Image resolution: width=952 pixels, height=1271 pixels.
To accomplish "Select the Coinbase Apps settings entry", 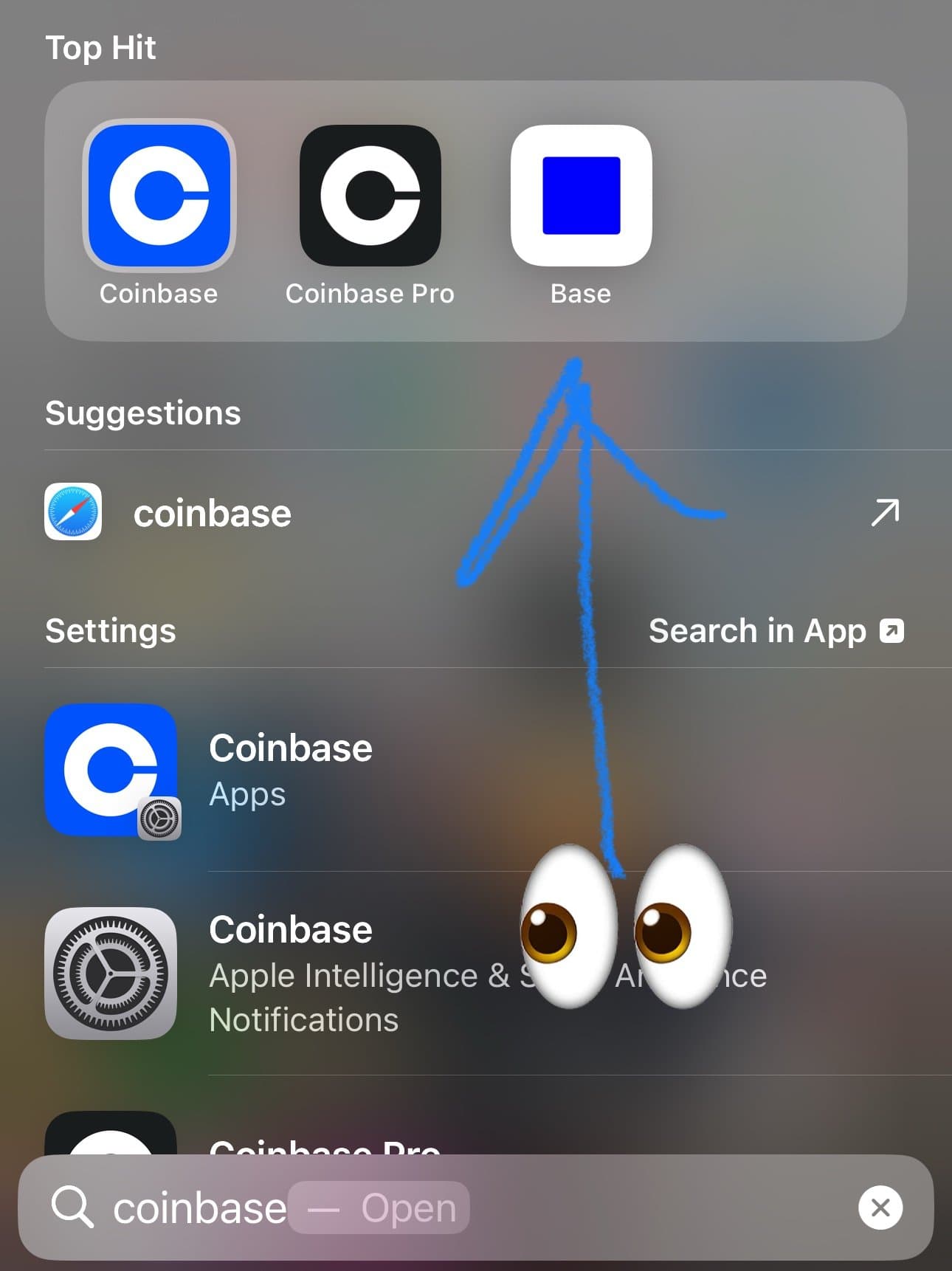I will (x=291, y=768).
